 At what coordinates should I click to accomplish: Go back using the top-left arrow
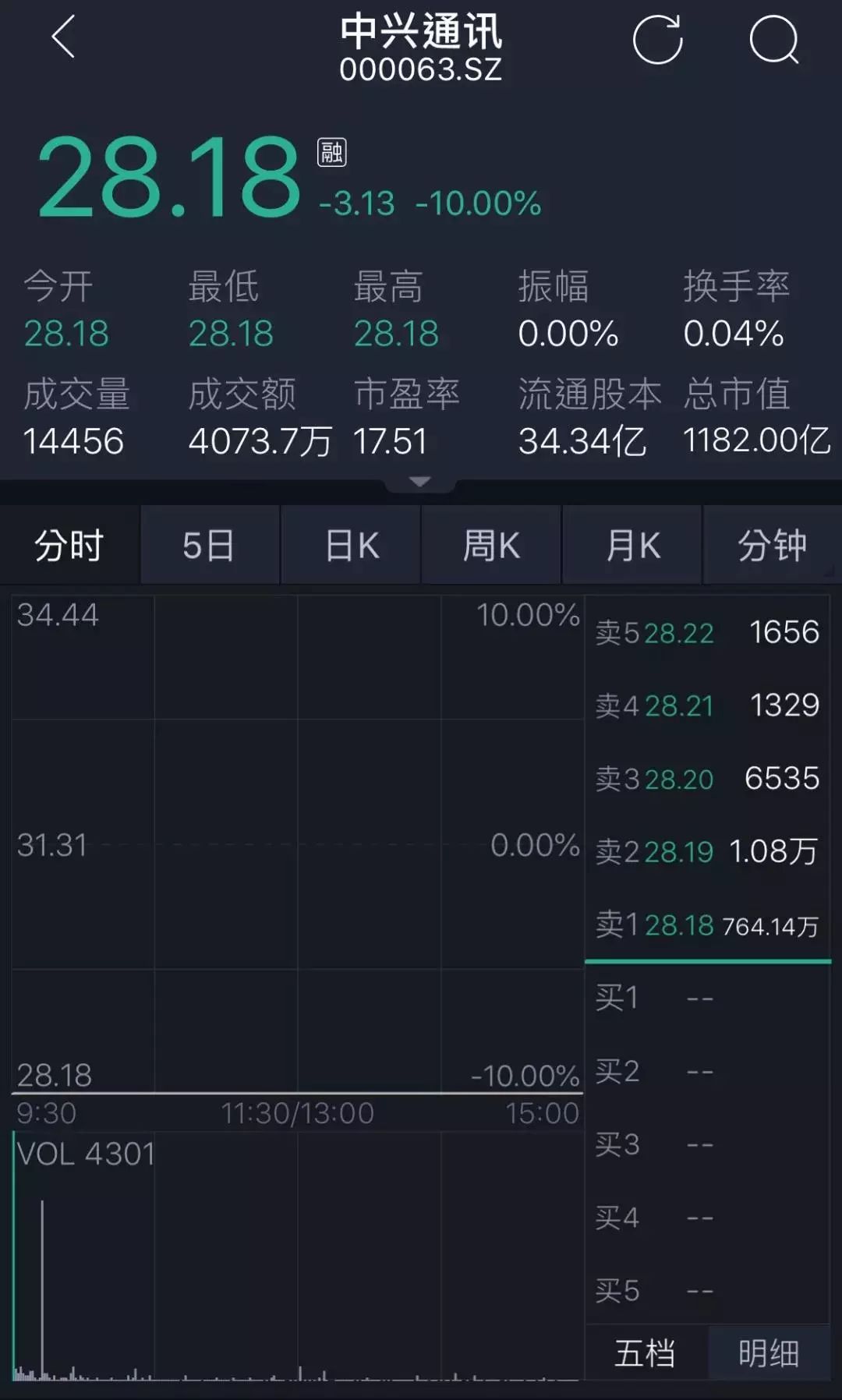[x=63, y=37]
